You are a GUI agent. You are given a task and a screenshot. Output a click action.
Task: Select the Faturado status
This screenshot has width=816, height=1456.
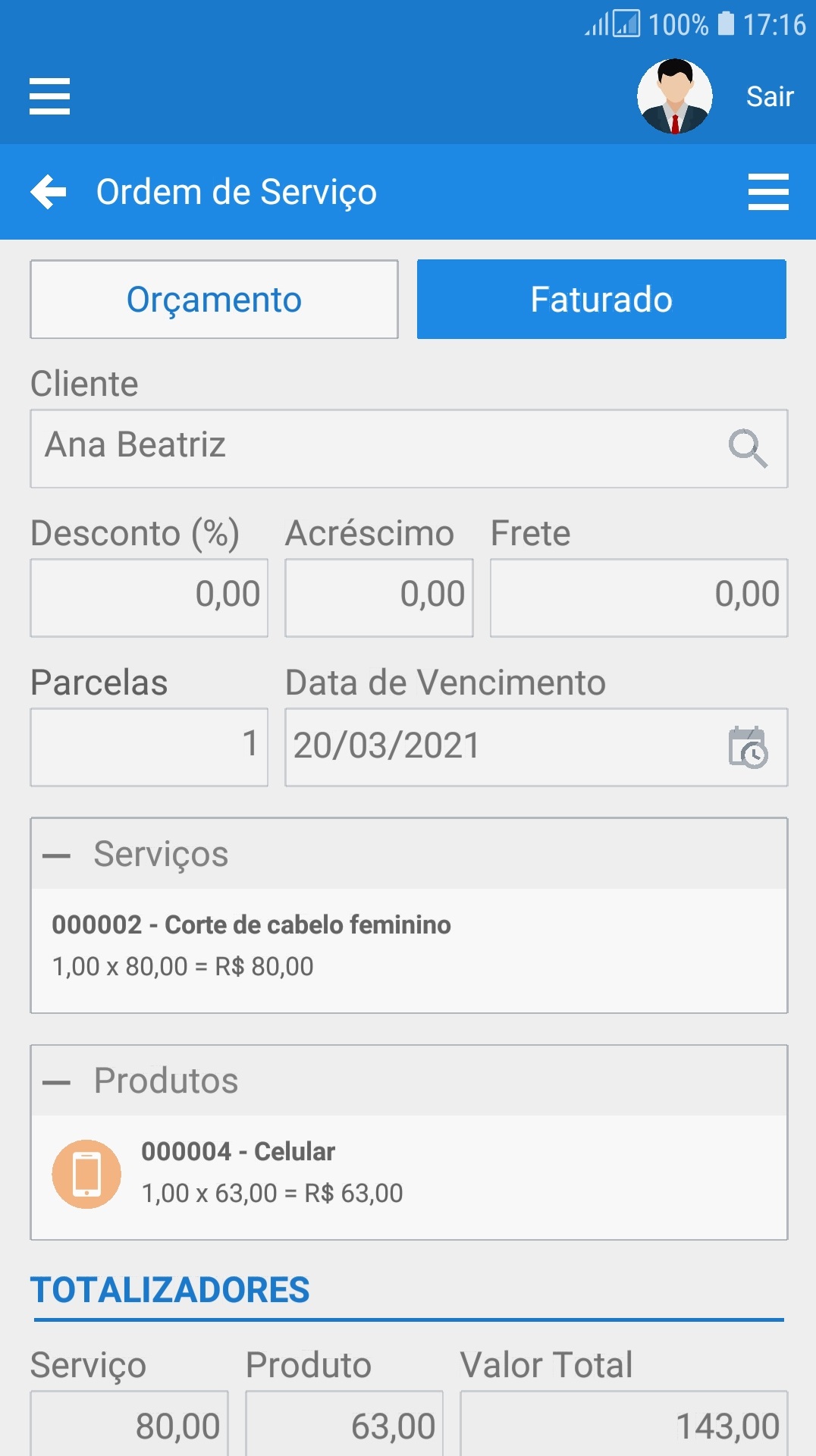click(601, 300)
